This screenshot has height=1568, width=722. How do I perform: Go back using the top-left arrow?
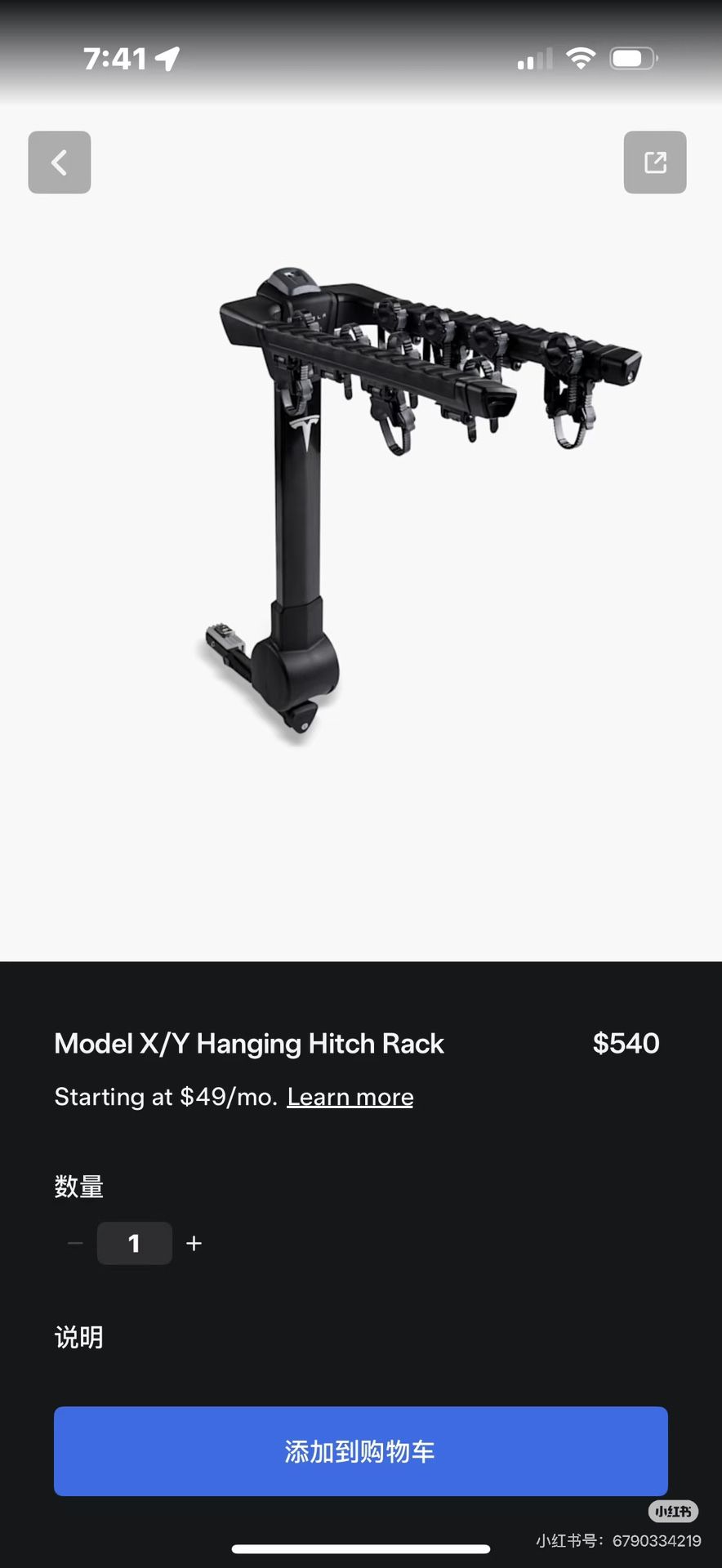[x=60, y=163]
